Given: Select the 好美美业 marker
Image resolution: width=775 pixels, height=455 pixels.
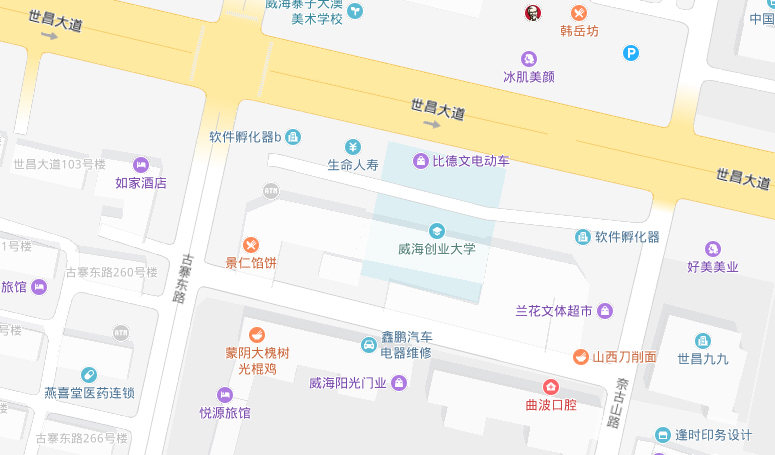Looking at the screenshot, I should coord(713,249).
